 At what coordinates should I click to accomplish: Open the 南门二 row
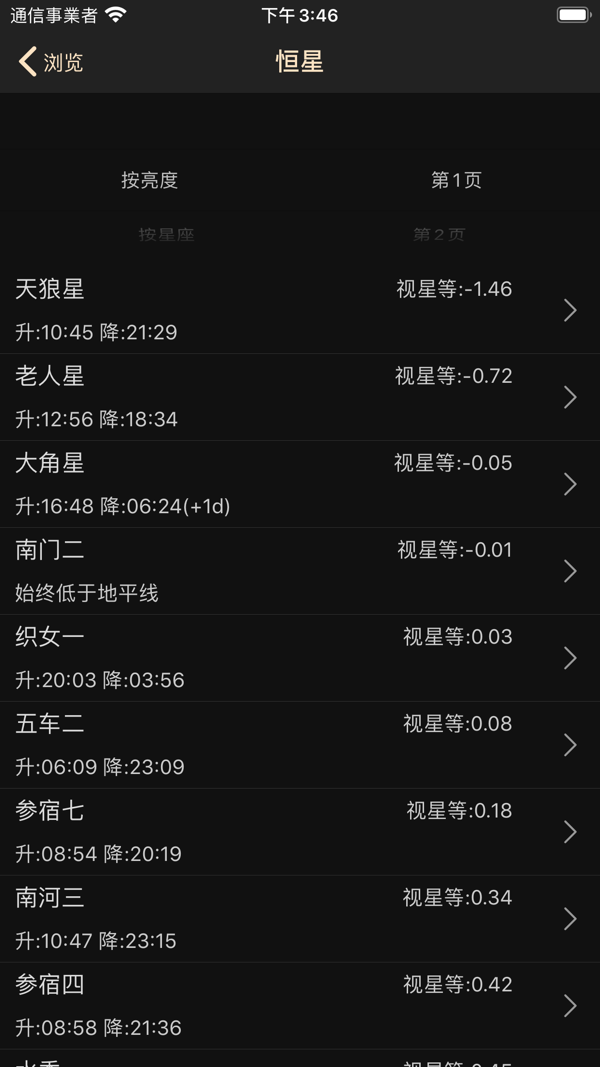coord(300,571)
